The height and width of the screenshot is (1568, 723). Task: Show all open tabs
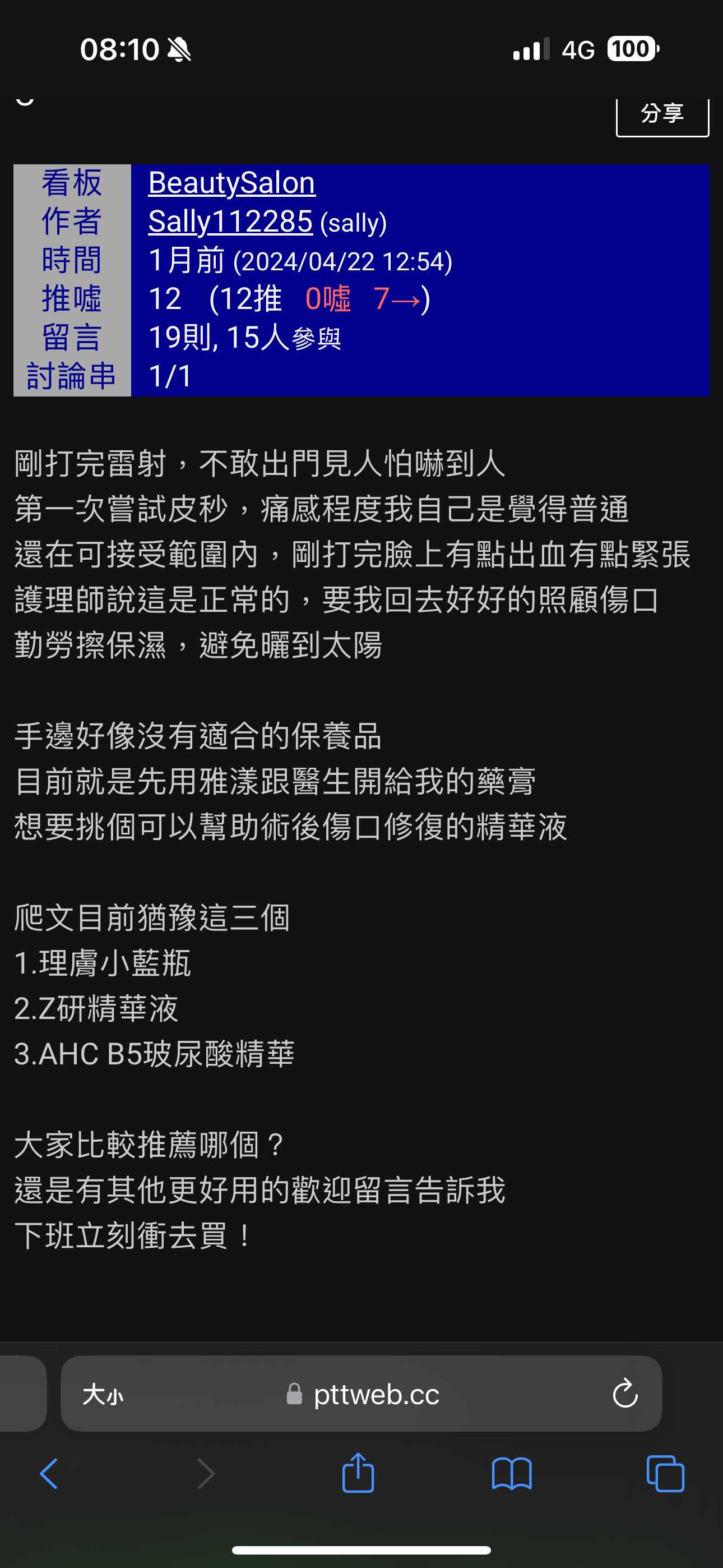665,1474
